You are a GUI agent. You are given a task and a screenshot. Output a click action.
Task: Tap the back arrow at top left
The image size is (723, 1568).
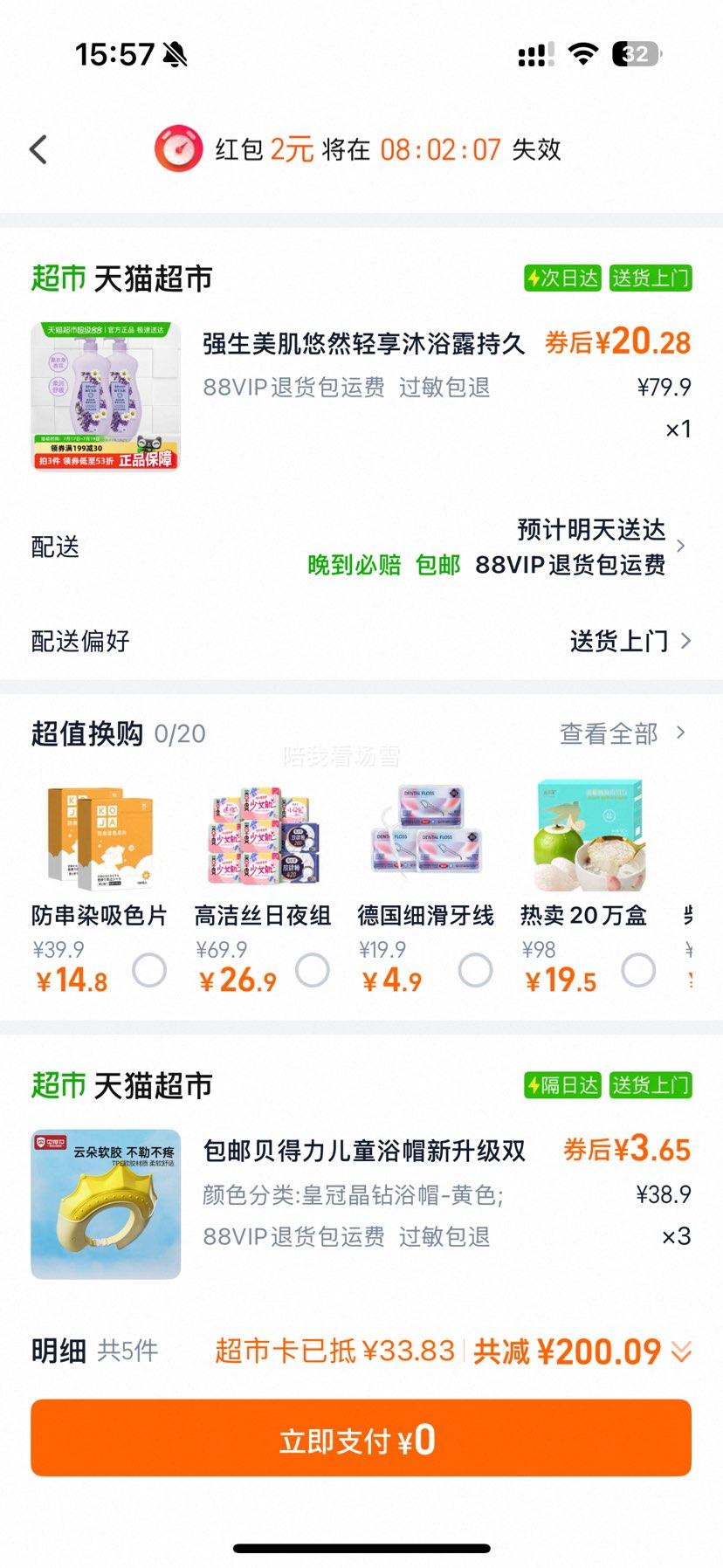click(37, 149)
